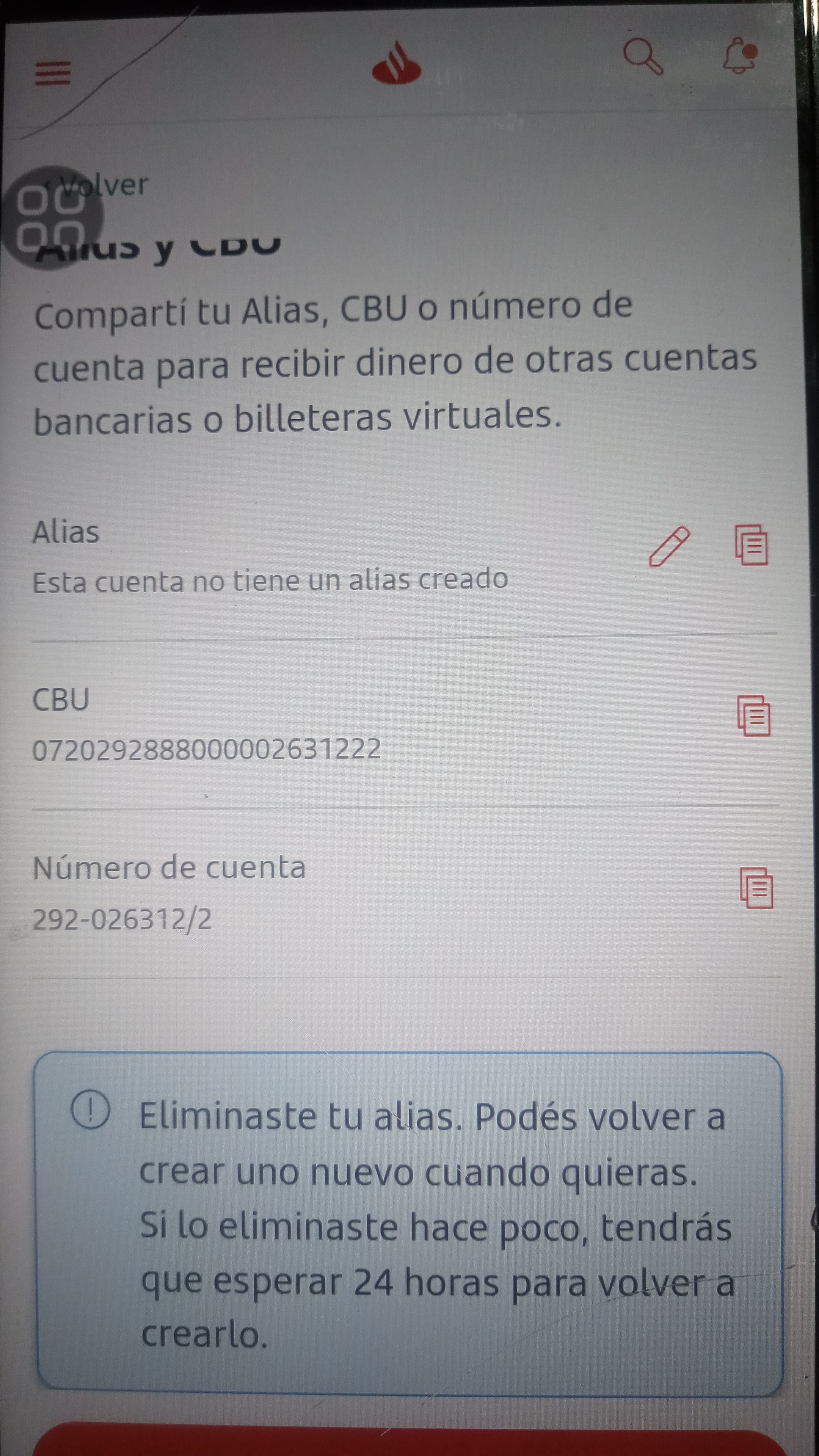Copy the Alias
The image size is (819, 1456).
point(751,545)
